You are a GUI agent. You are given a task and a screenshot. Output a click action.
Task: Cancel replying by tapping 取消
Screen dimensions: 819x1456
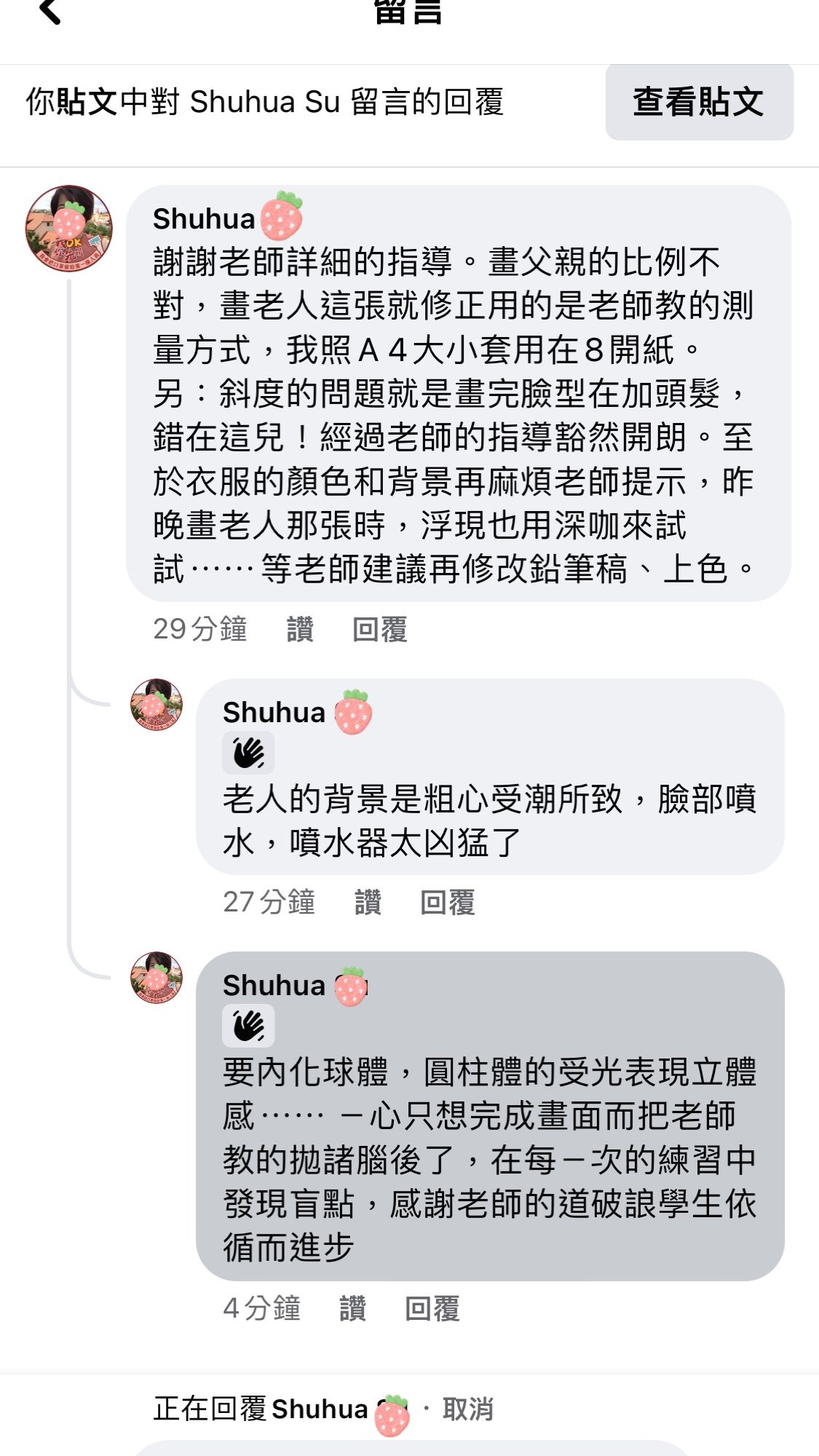pos(467,1409)
